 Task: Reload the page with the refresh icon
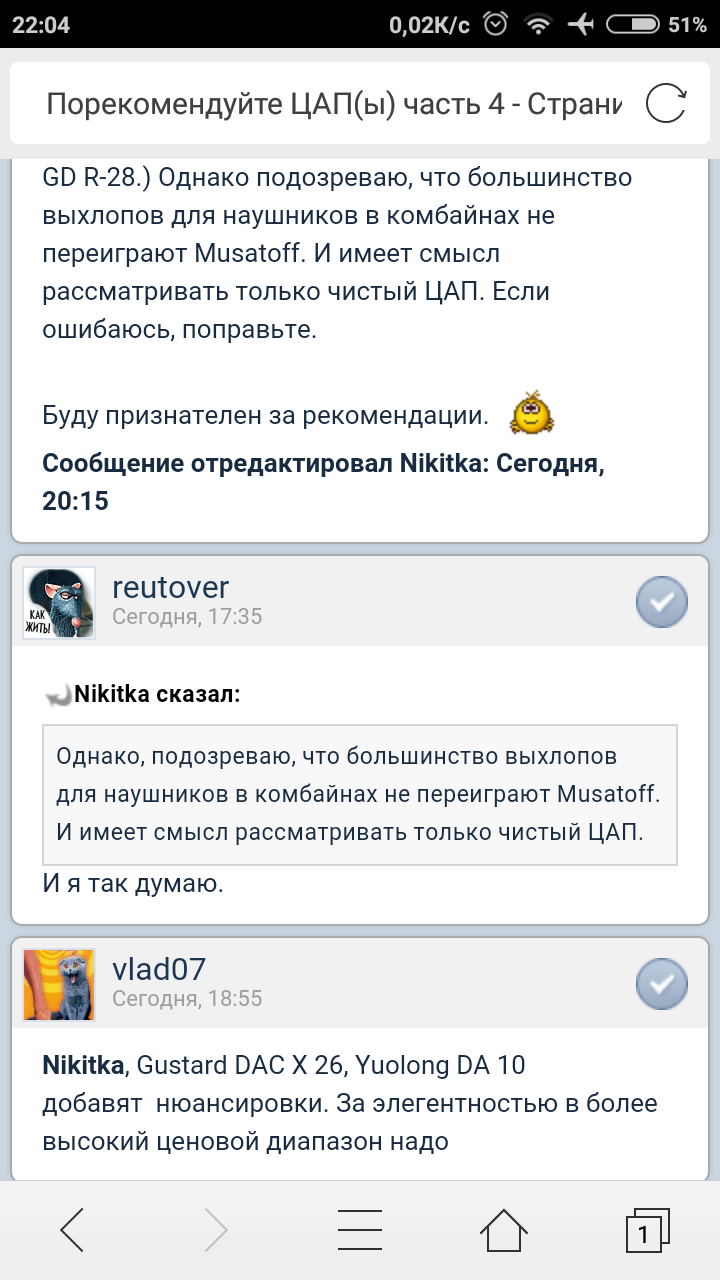pyautogui.click(x=666, y=104)
